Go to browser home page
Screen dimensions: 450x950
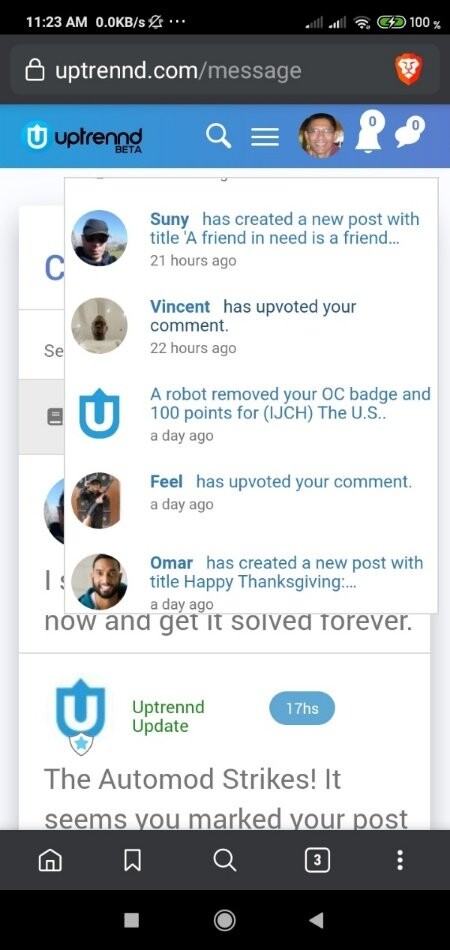coord(50,860)
